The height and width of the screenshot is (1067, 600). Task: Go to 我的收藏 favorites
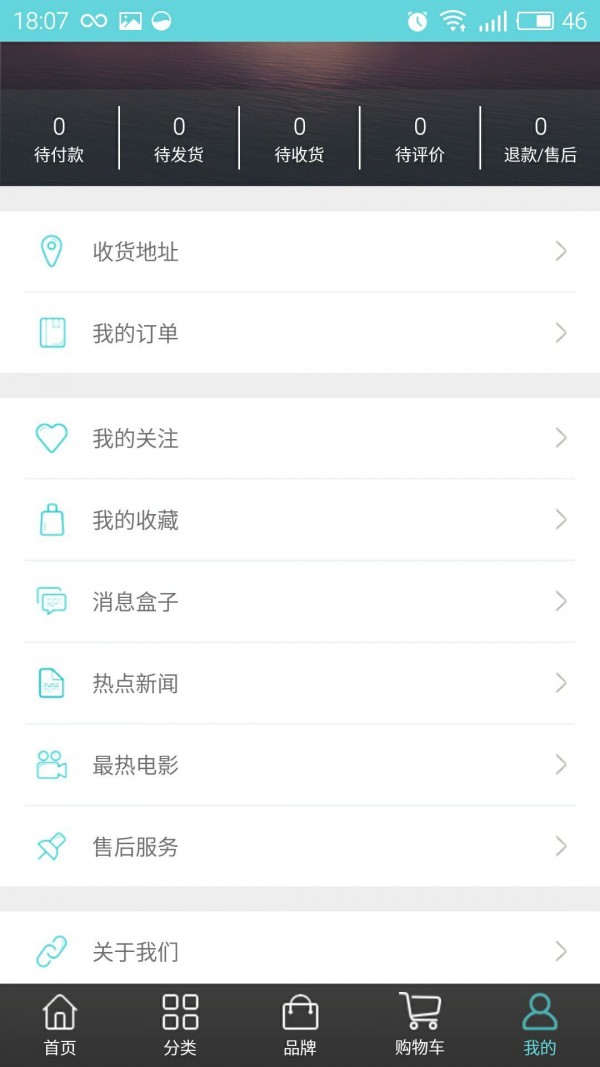[300, 520]
